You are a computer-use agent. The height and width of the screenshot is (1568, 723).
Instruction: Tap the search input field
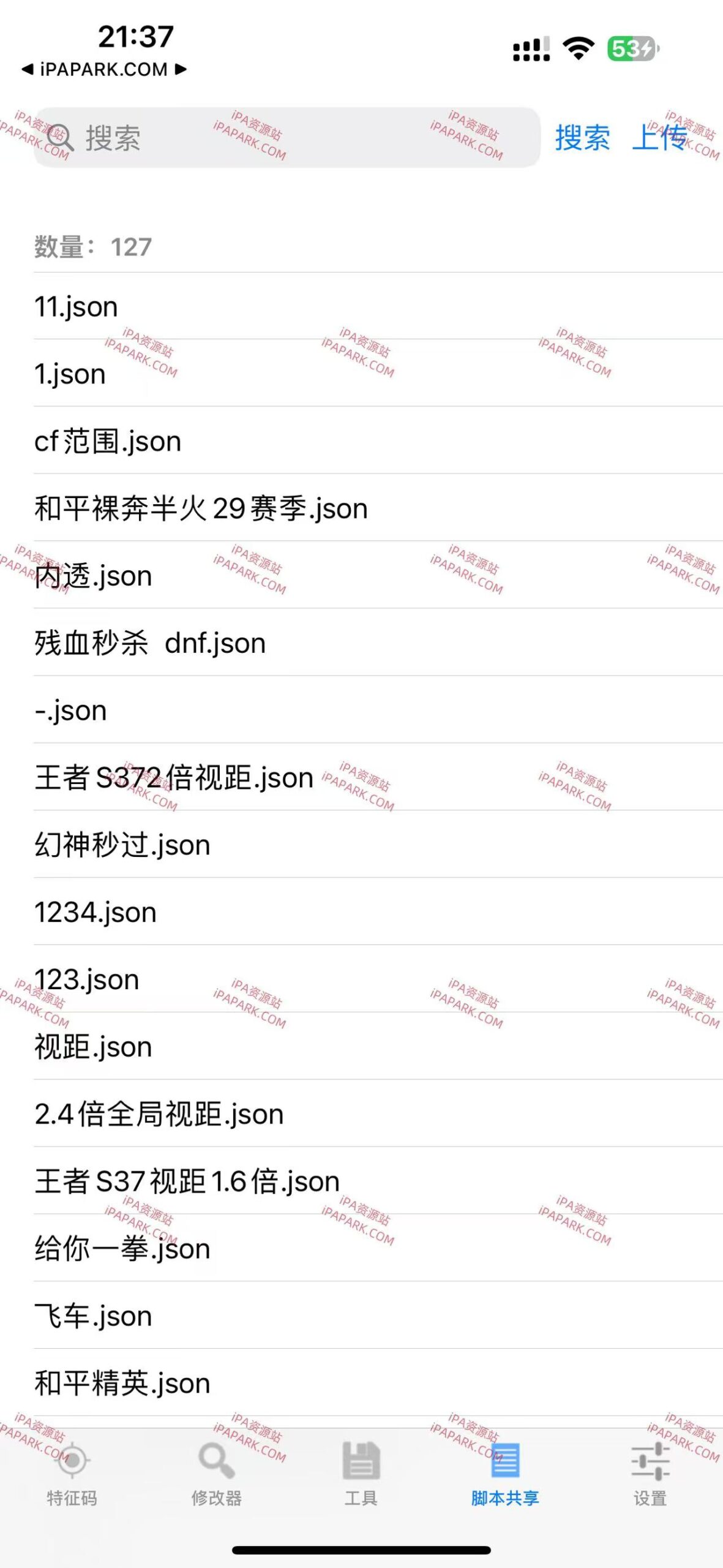click(x=288, y=138)
